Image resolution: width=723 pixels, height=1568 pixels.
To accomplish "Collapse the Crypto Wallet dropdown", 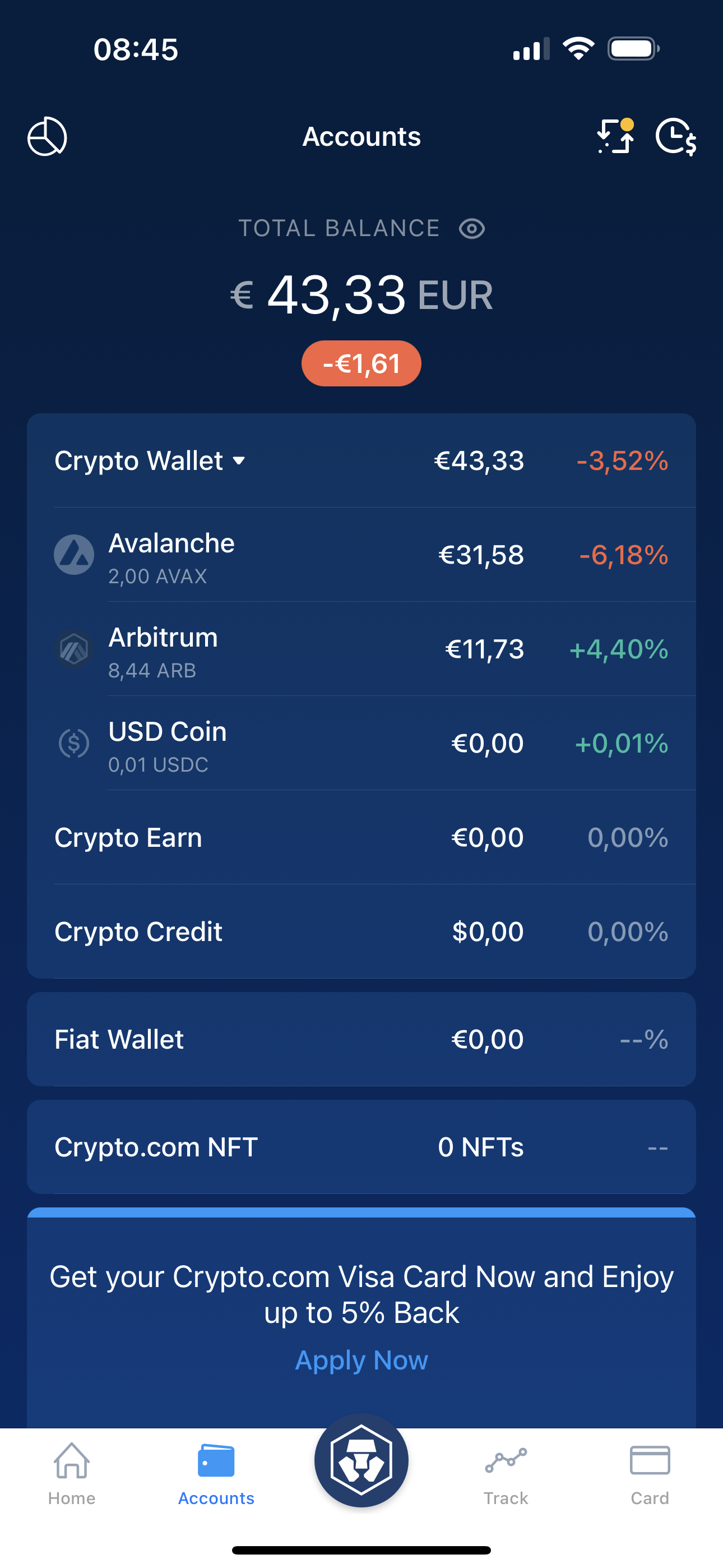I will 150,461.
